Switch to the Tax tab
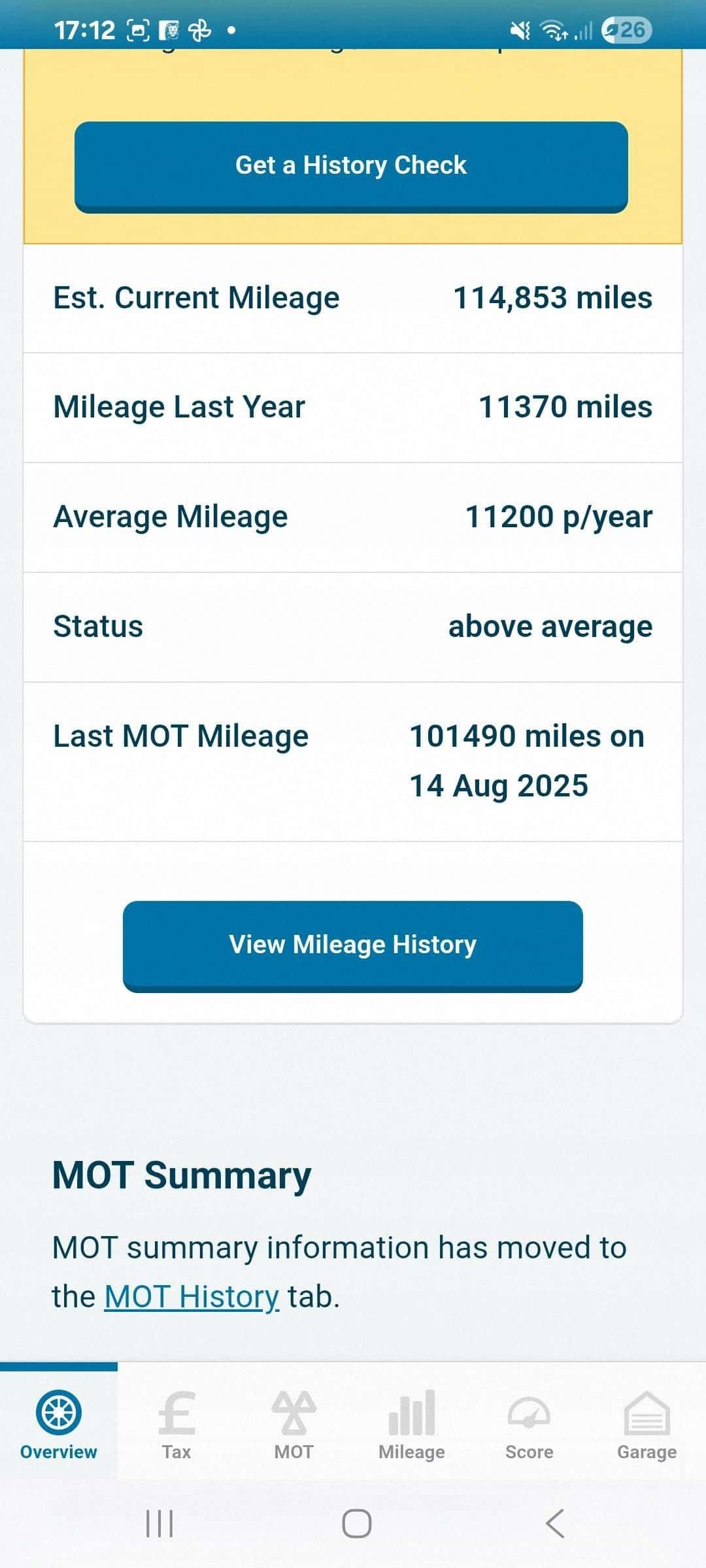The image size is (706, 1568). (176, 1424)
